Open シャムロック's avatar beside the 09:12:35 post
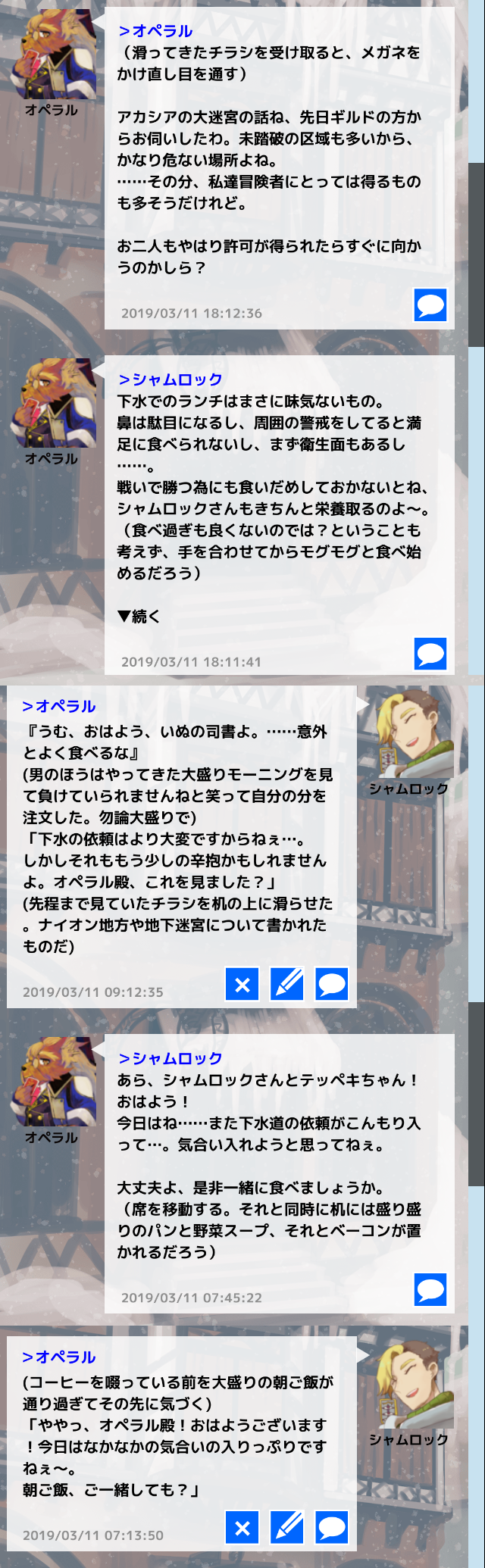485x1568 pixels. (415, 731)
